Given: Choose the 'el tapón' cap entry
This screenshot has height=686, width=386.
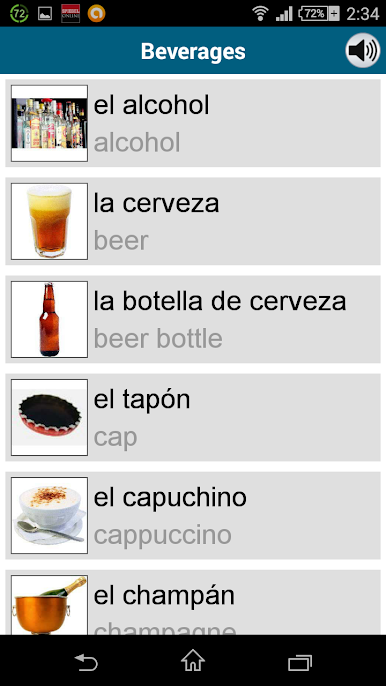Looking at the screenshot, I should pos(193,417).
